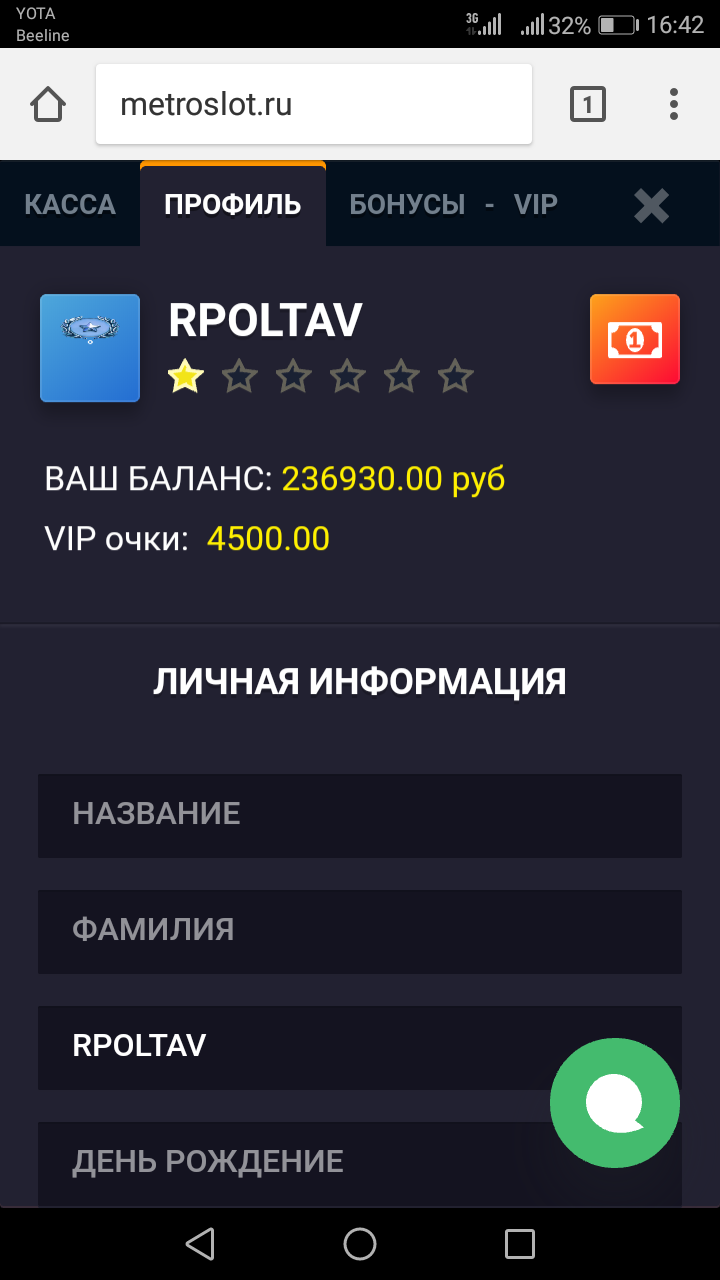
Task: Tap the НАЗВАНИЕ input field
Action: click(360, 815)
